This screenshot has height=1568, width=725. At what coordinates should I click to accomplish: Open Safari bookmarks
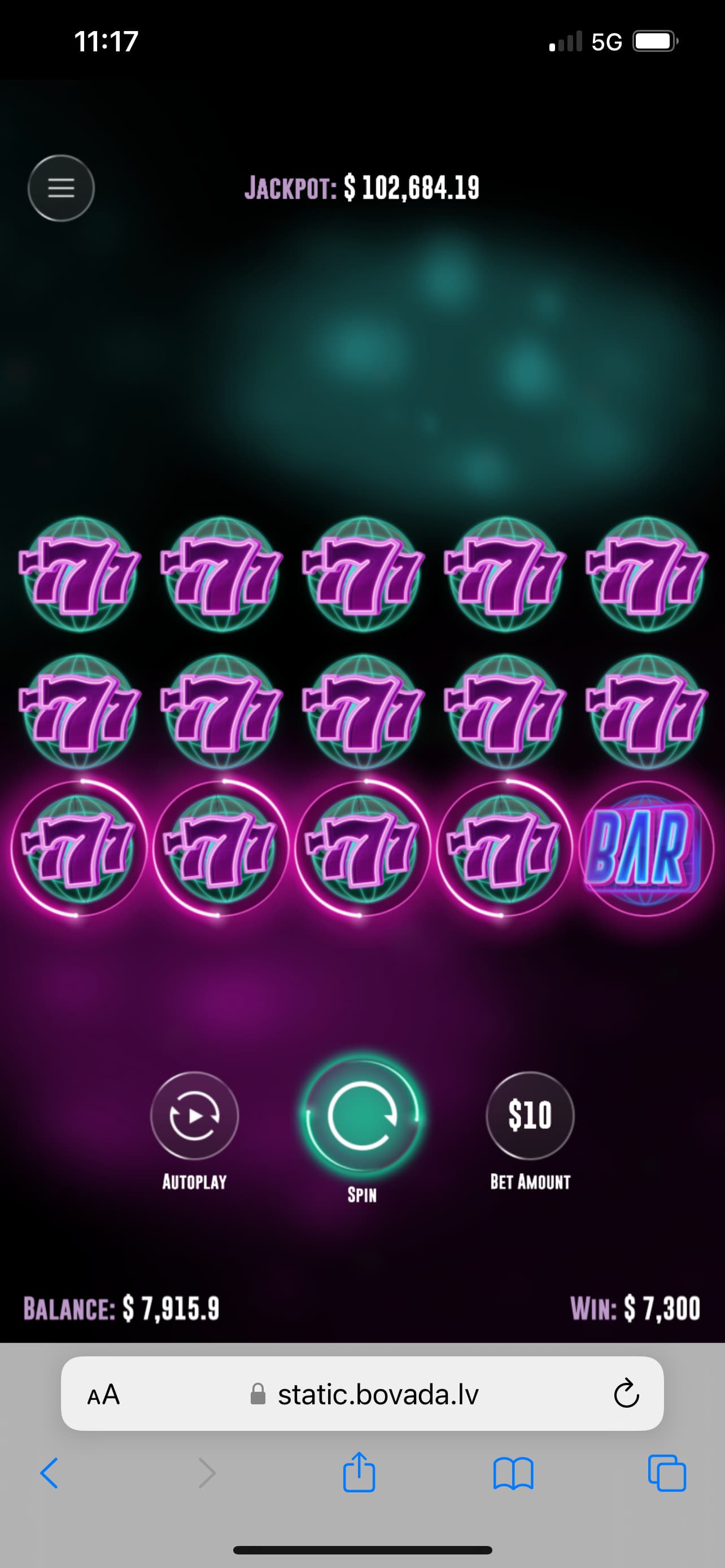click(x=513, y=1474)
